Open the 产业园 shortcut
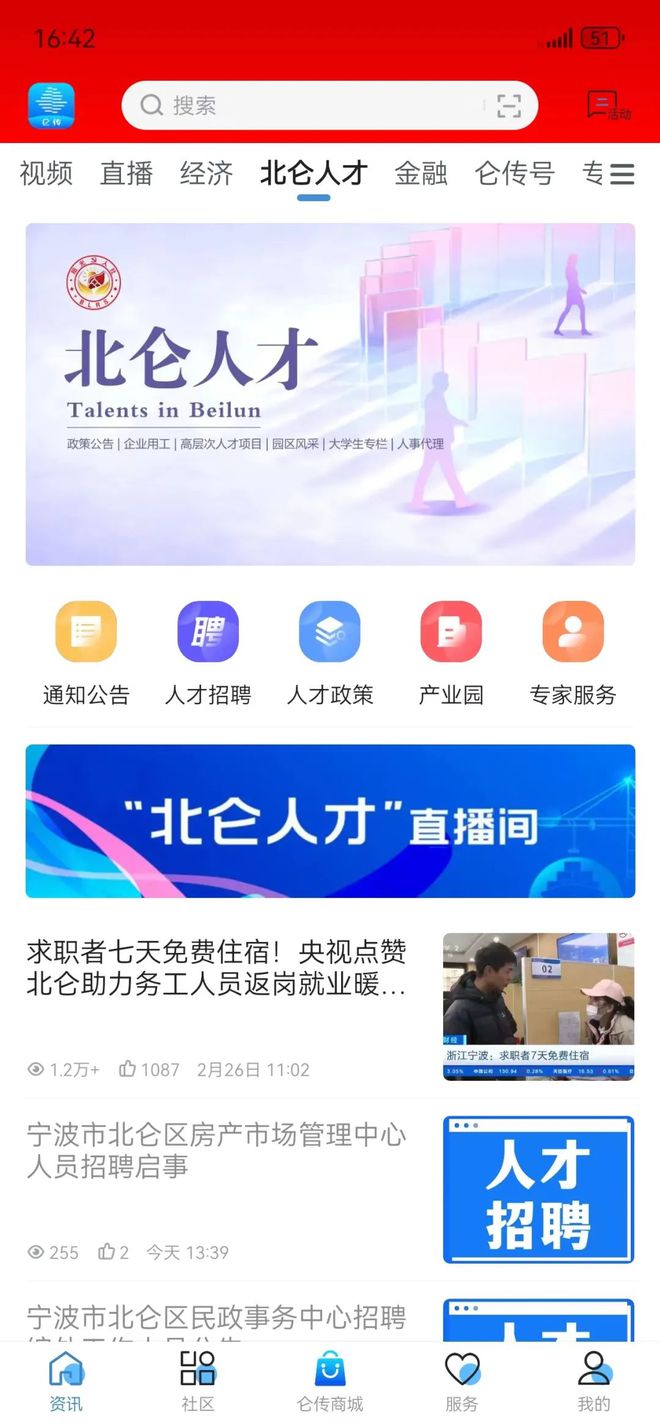This screenshot has width=660, height=1425. (451, 652)
